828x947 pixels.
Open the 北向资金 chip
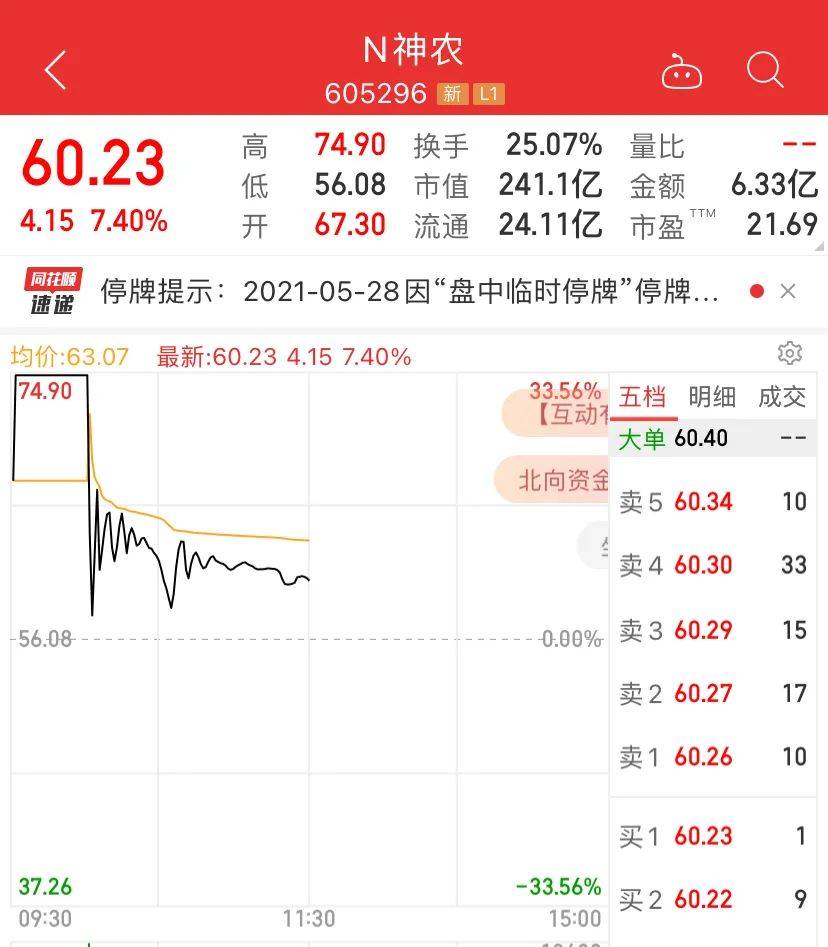pos(553,480)
